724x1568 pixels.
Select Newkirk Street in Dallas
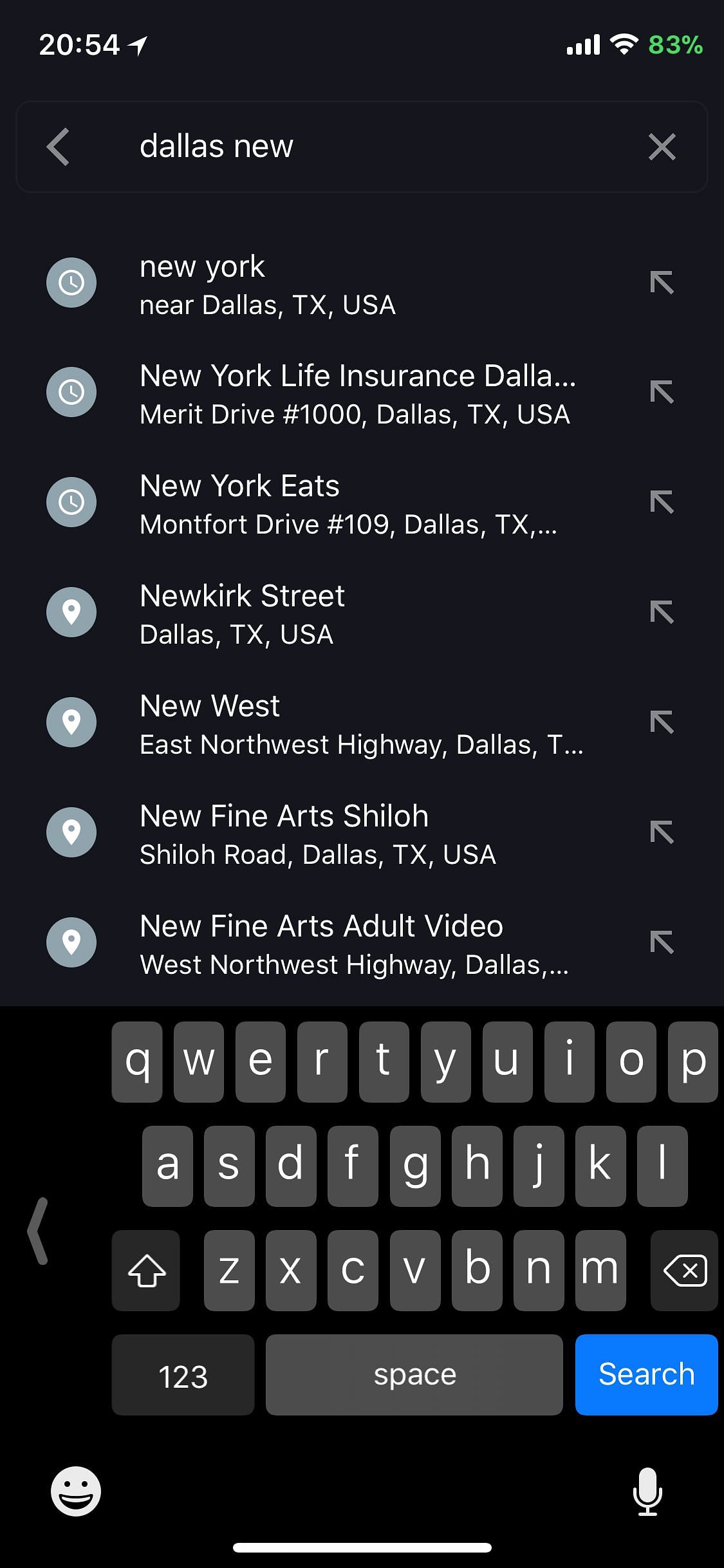pyautogui.click(x=322, y=614)
